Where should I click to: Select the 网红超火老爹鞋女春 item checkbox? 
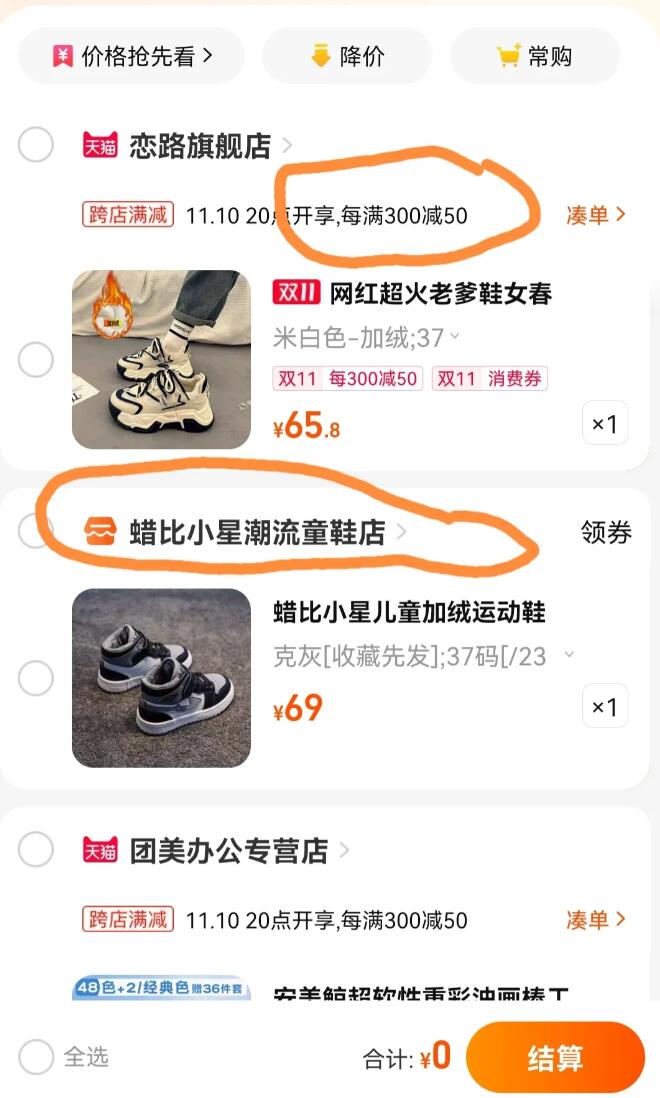36,360
